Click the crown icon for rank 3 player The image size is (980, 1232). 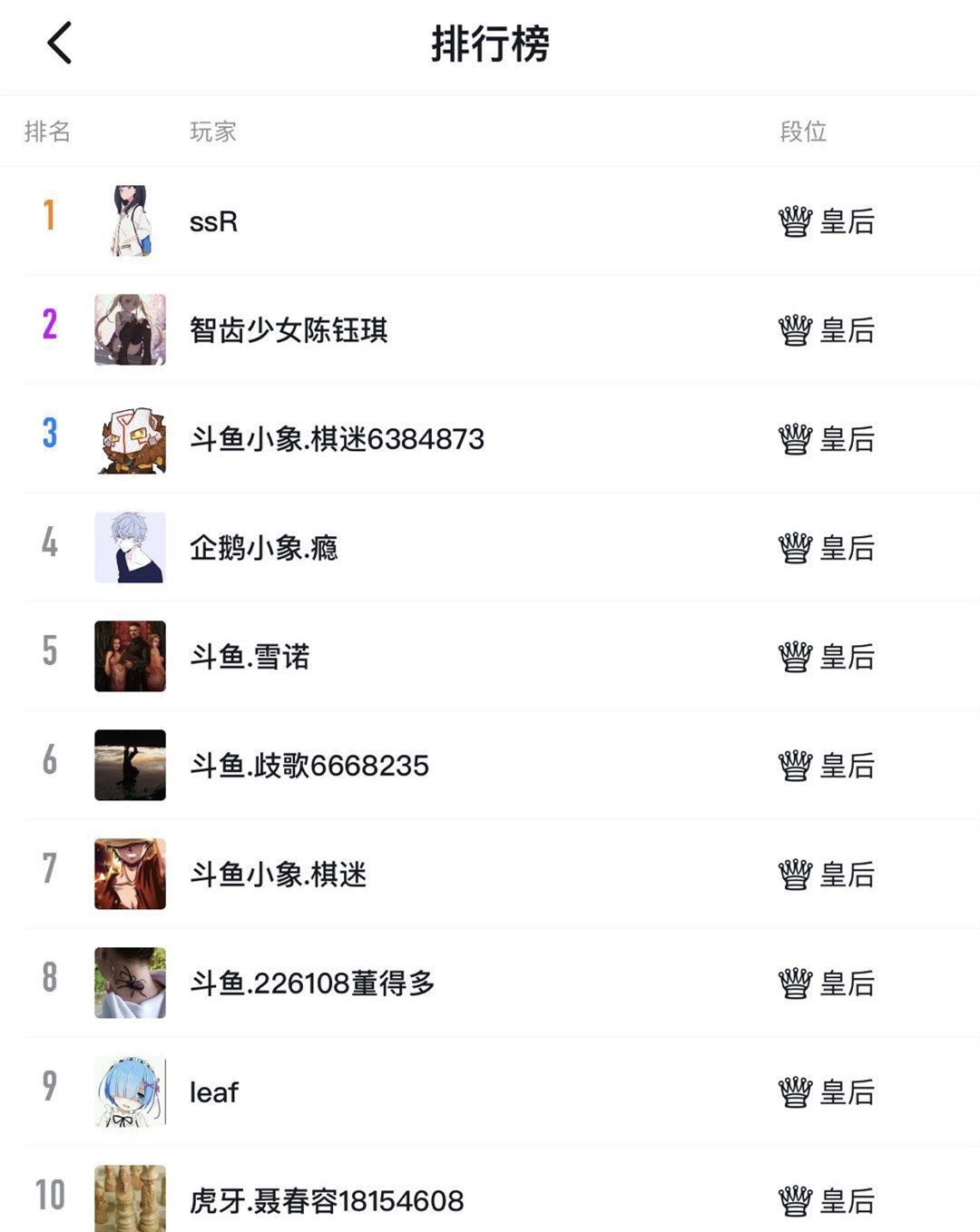click(794, 439)
